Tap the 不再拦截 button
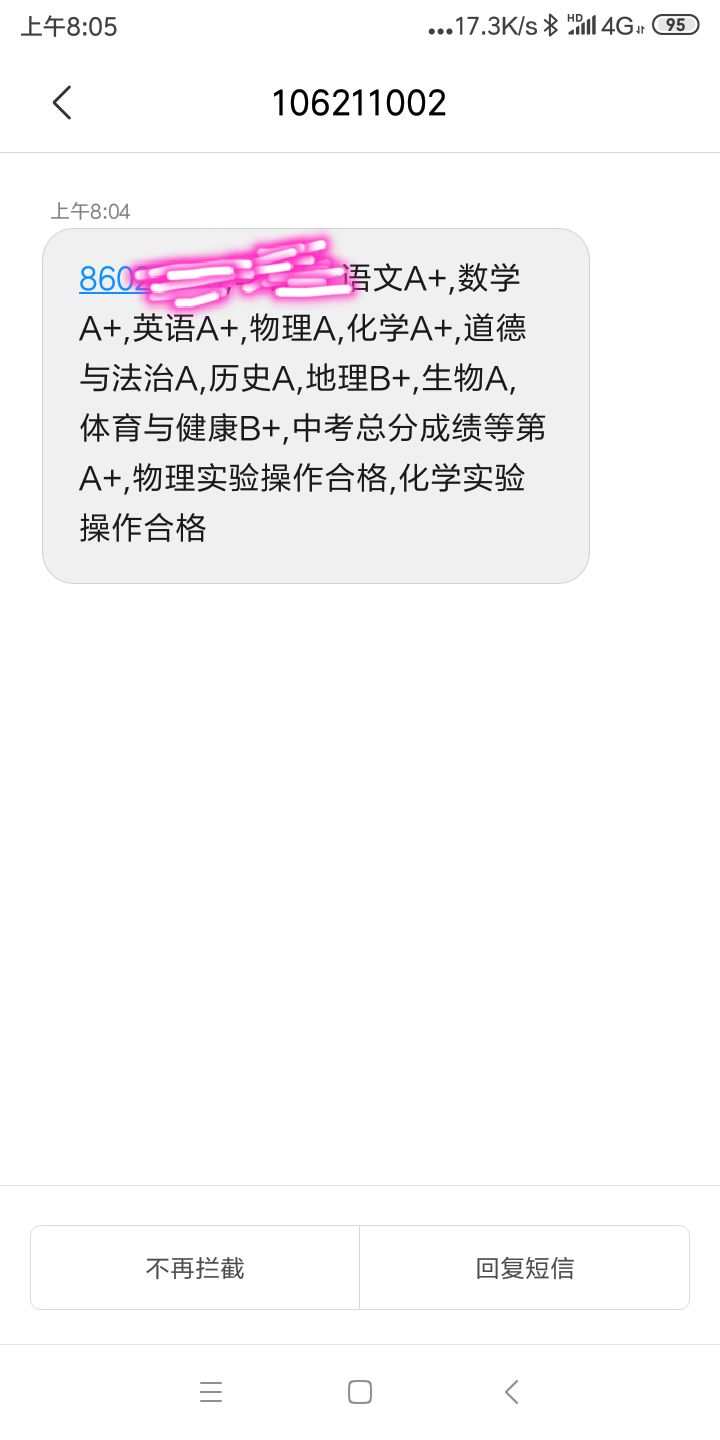 (195, 1268)
